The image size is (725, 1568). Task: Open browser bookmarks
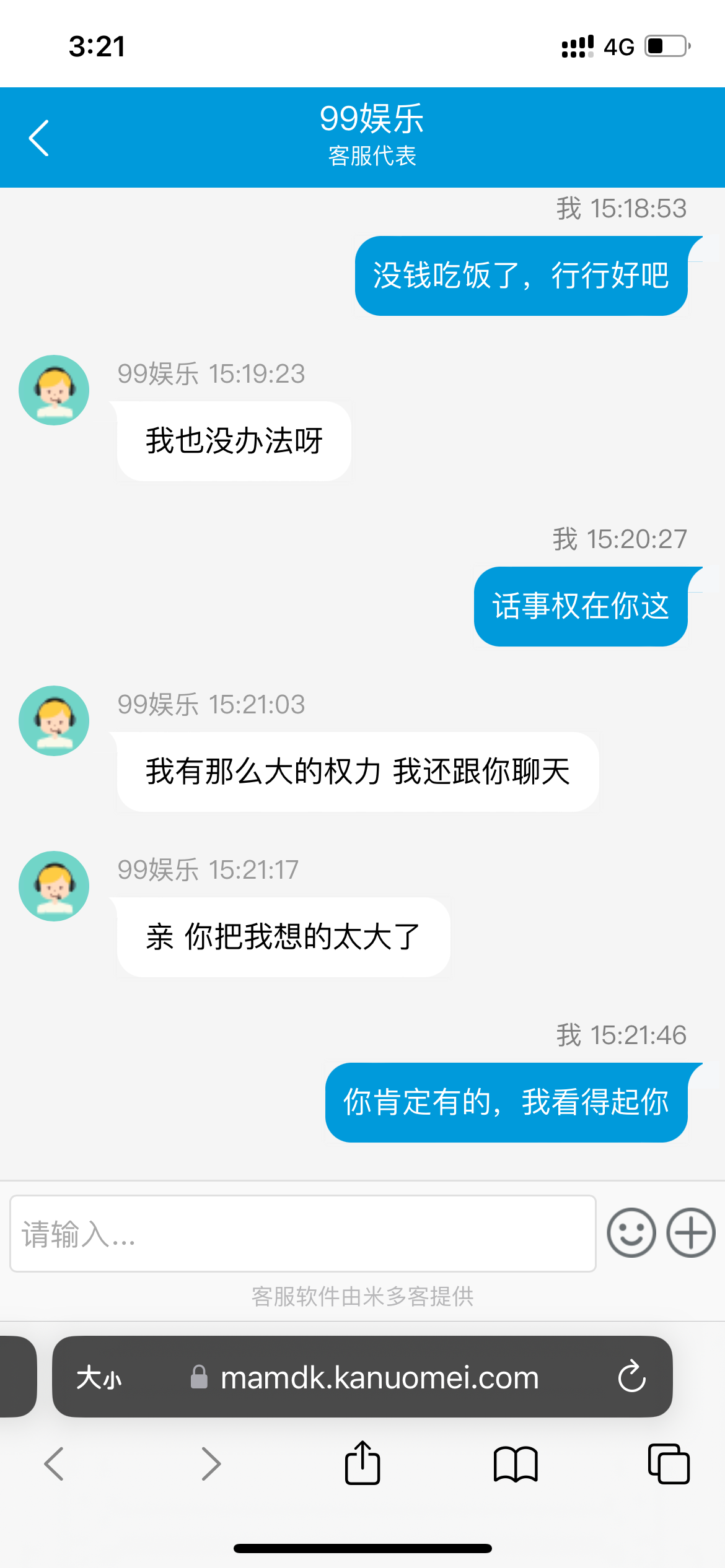point(516,1464)
